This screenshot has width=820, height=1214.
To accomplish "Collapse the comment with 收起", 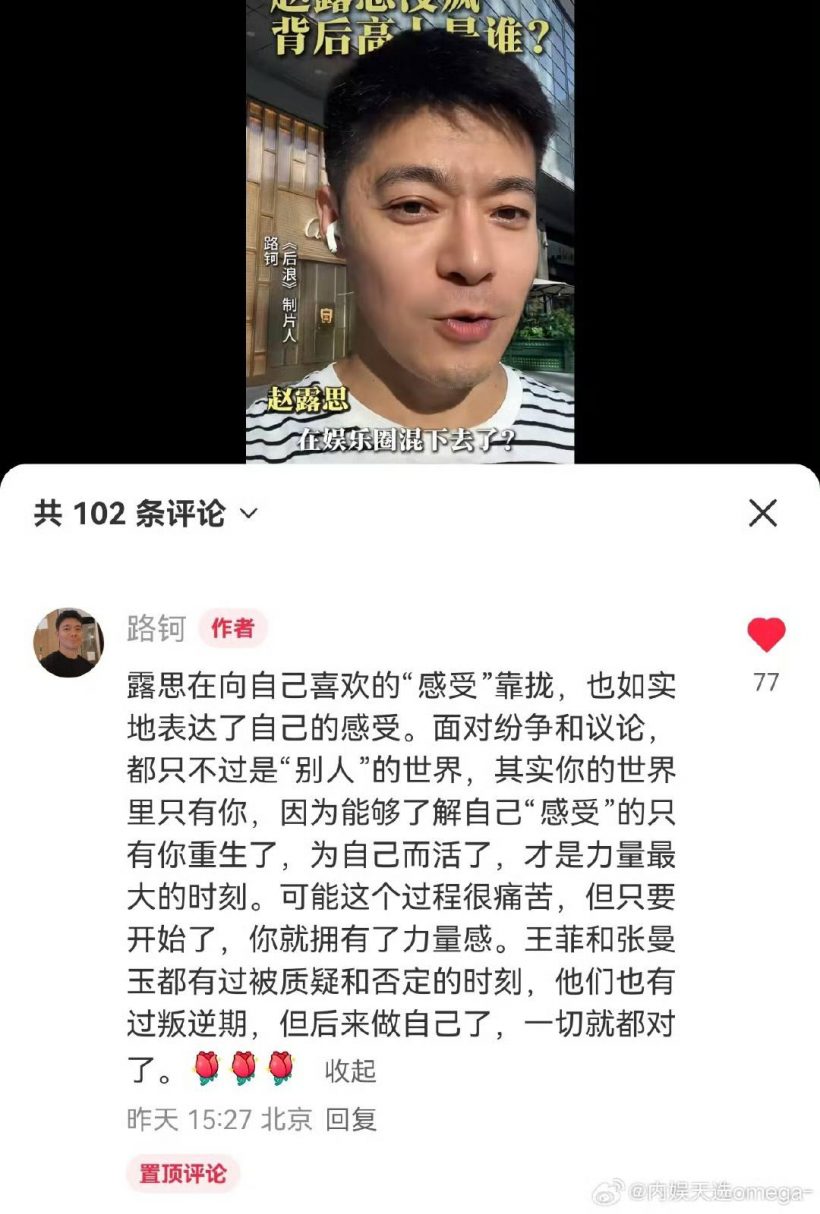I will 350,1070.
